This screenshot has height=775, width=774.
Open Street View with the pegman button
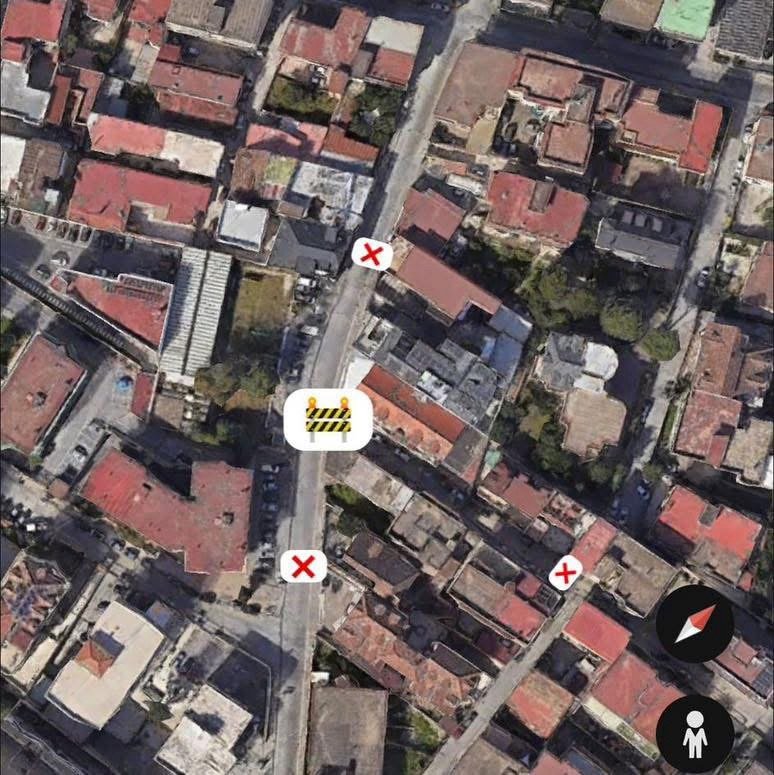pyautogui.click(x=694, y=735)
